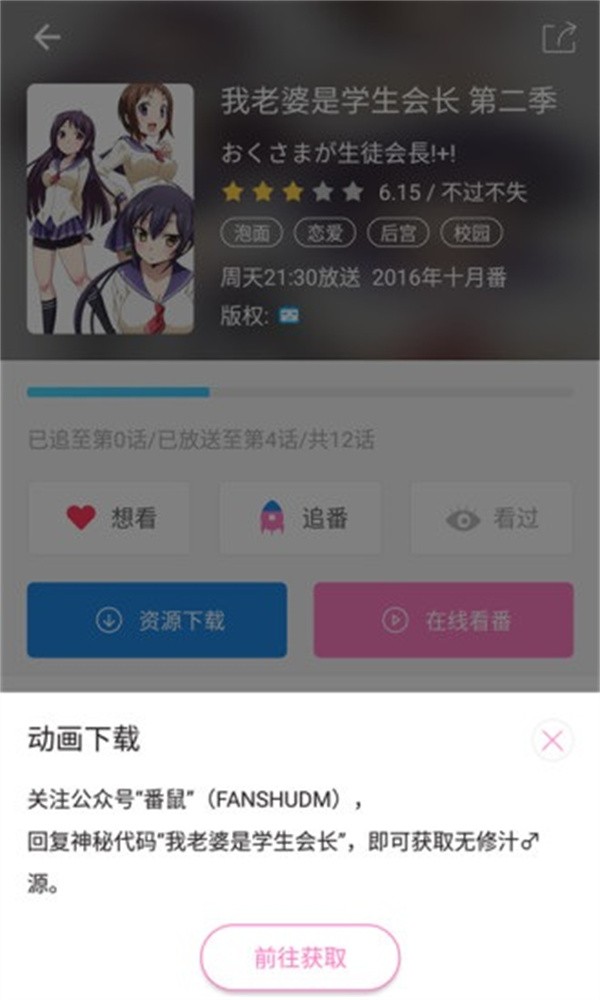Select the 校园 tag
Image resolution: width=600 pixels, height=1000 pixels.
coord(471,234)
